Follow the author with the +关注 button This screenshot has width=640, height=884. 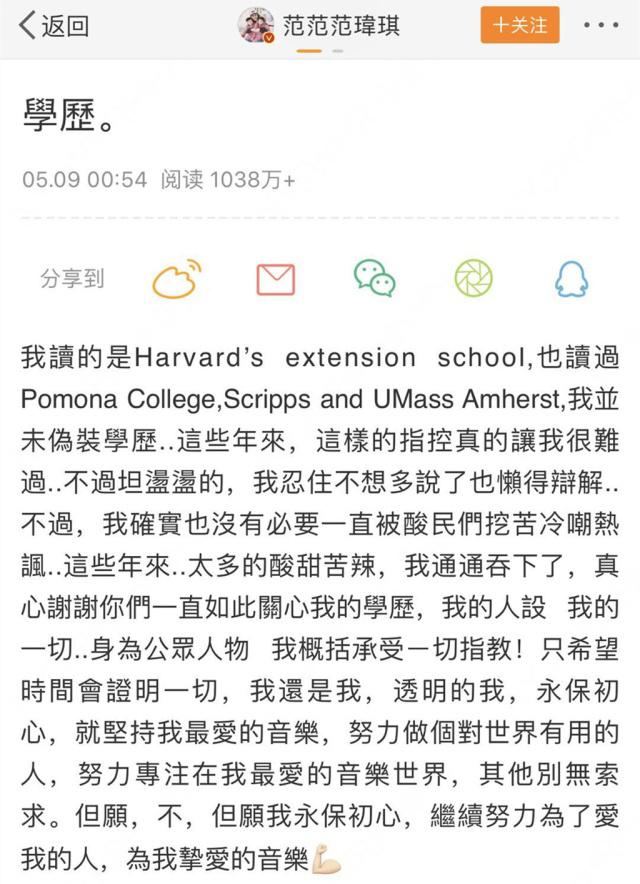(x=519, y=25)
